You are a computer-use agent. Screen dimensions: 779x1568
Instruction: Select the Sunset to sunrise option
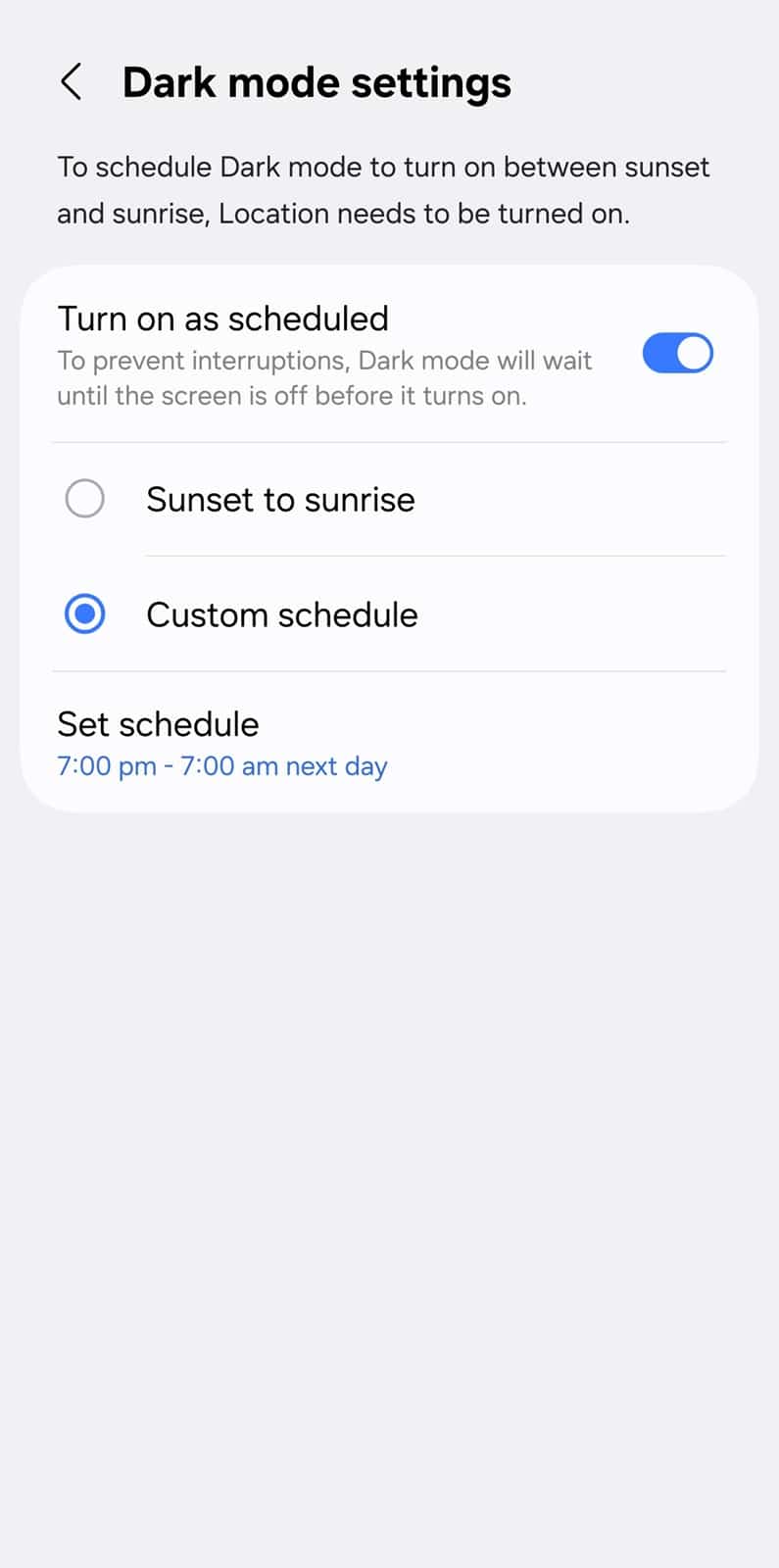(x=85, y=499)
